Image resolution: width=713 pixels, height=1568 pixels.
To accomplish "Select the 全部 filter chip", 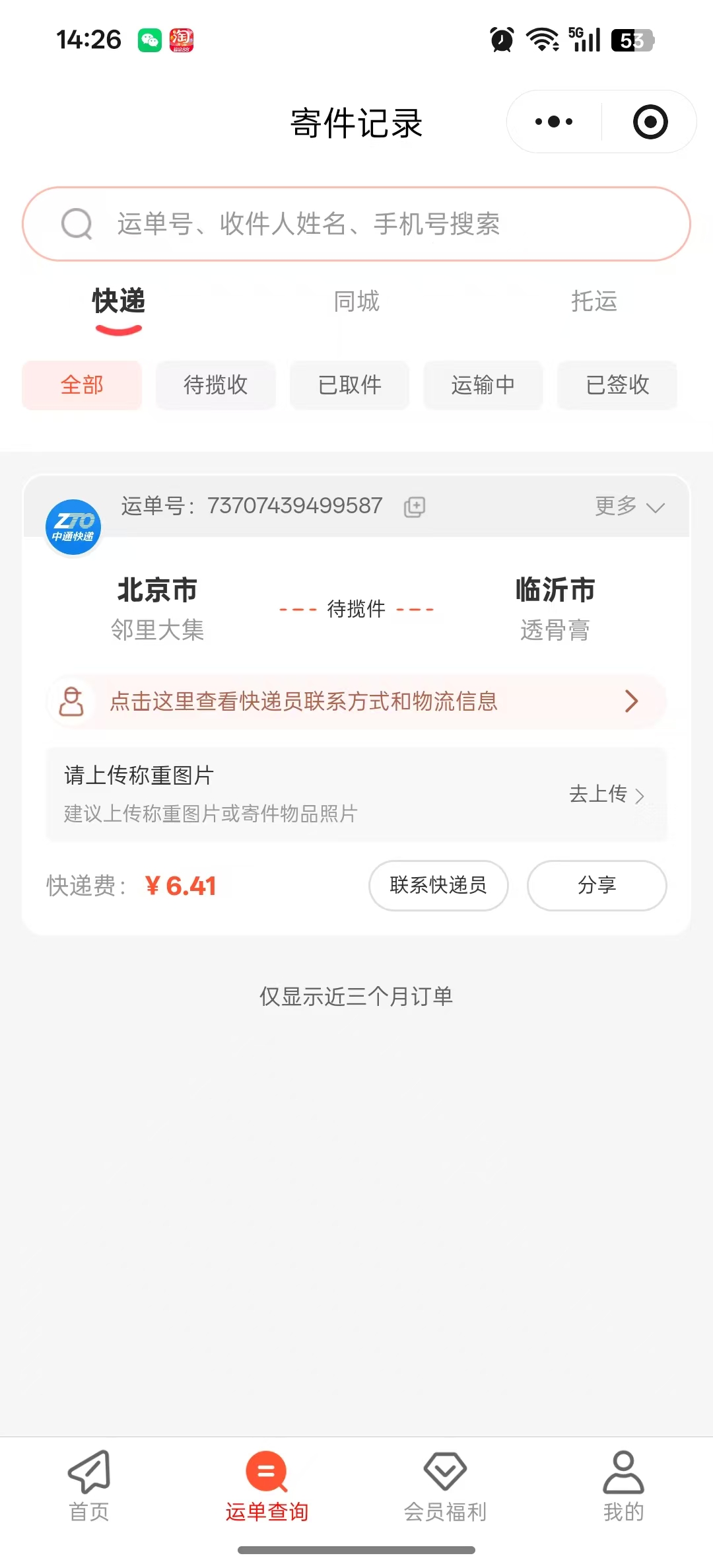I will pos(82,384).
